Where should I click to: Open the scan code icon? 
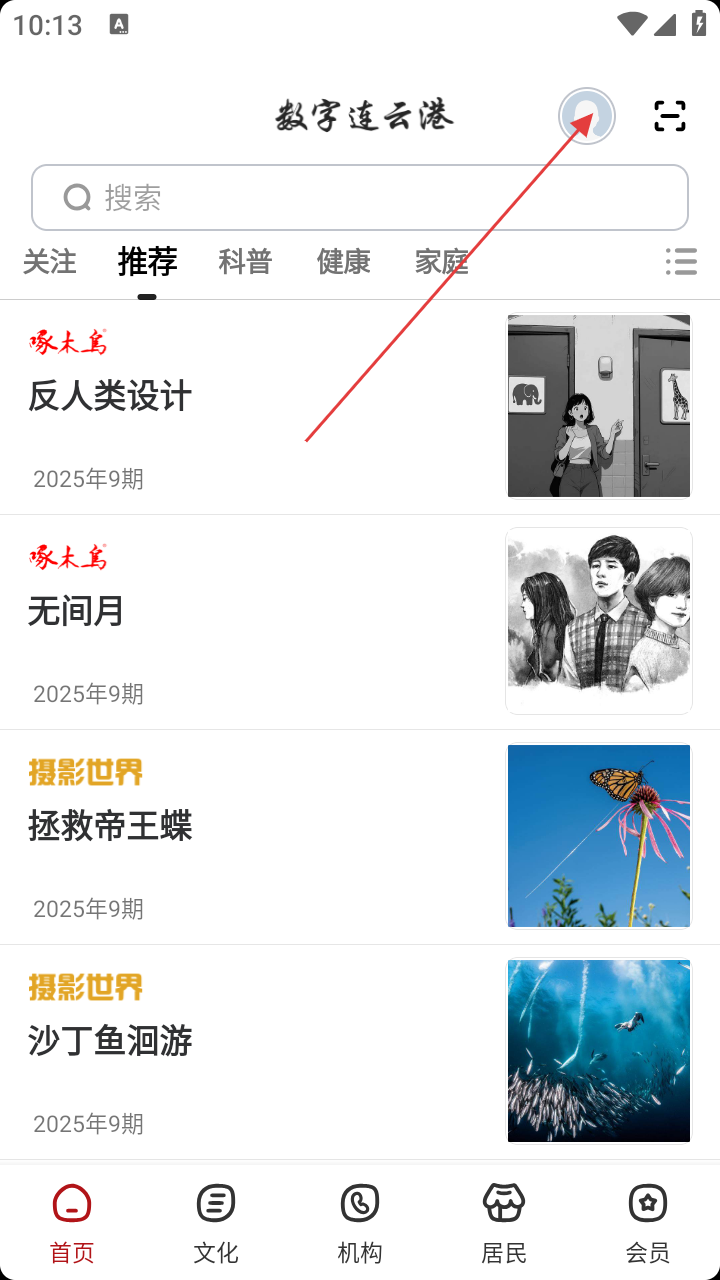click(x=670, y=117)
